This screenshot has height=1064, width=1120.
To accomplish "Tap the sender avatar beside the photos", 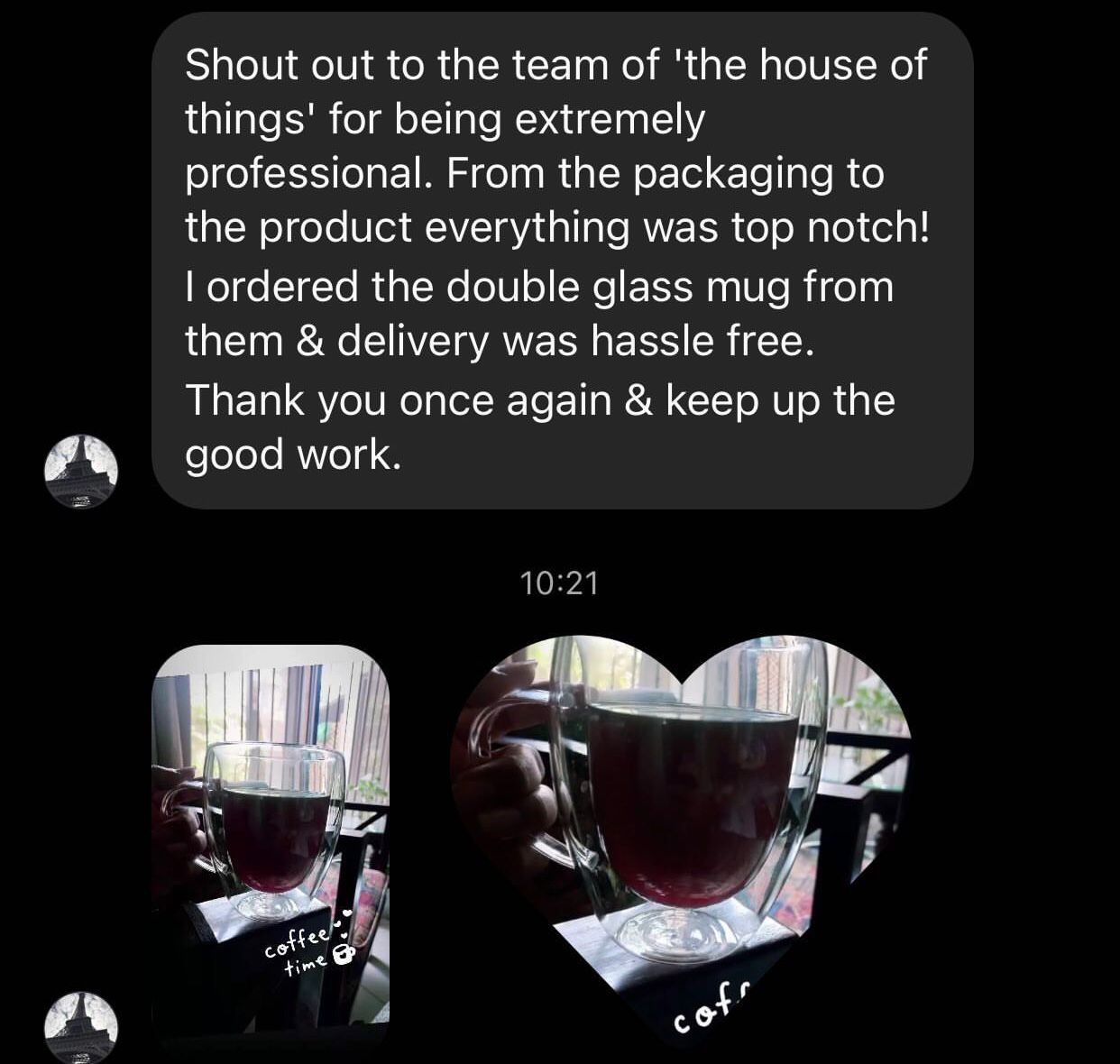I will click(81, 1028).
